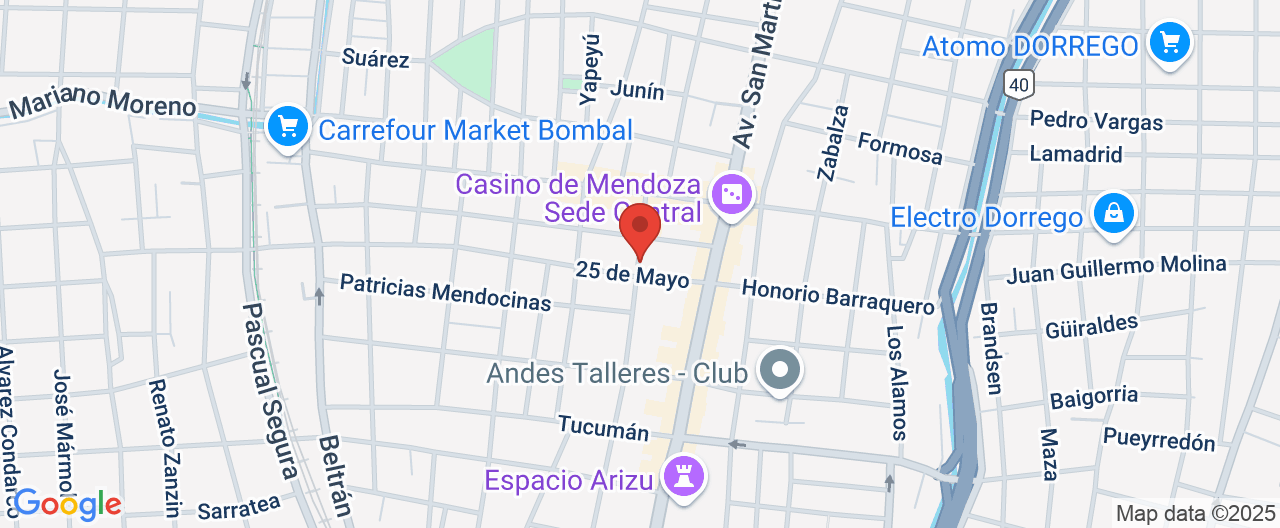The height and width of the screenshot is (528, 1280).
Task: Open the Carrefour Market Bombal marker
Action: click(288, 127)
